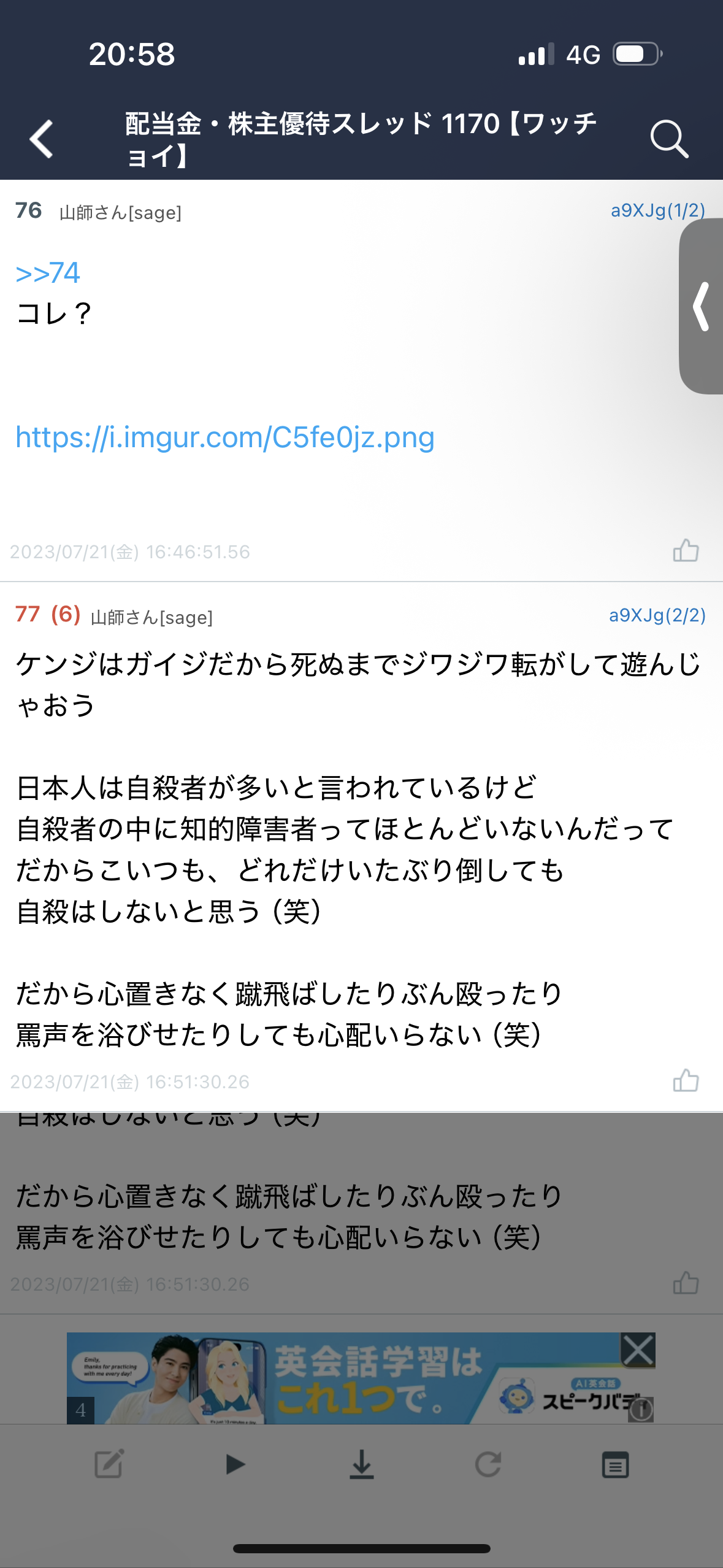Open the list menu icon in toolbar

pyautogui.click(x=615, y=1466)
